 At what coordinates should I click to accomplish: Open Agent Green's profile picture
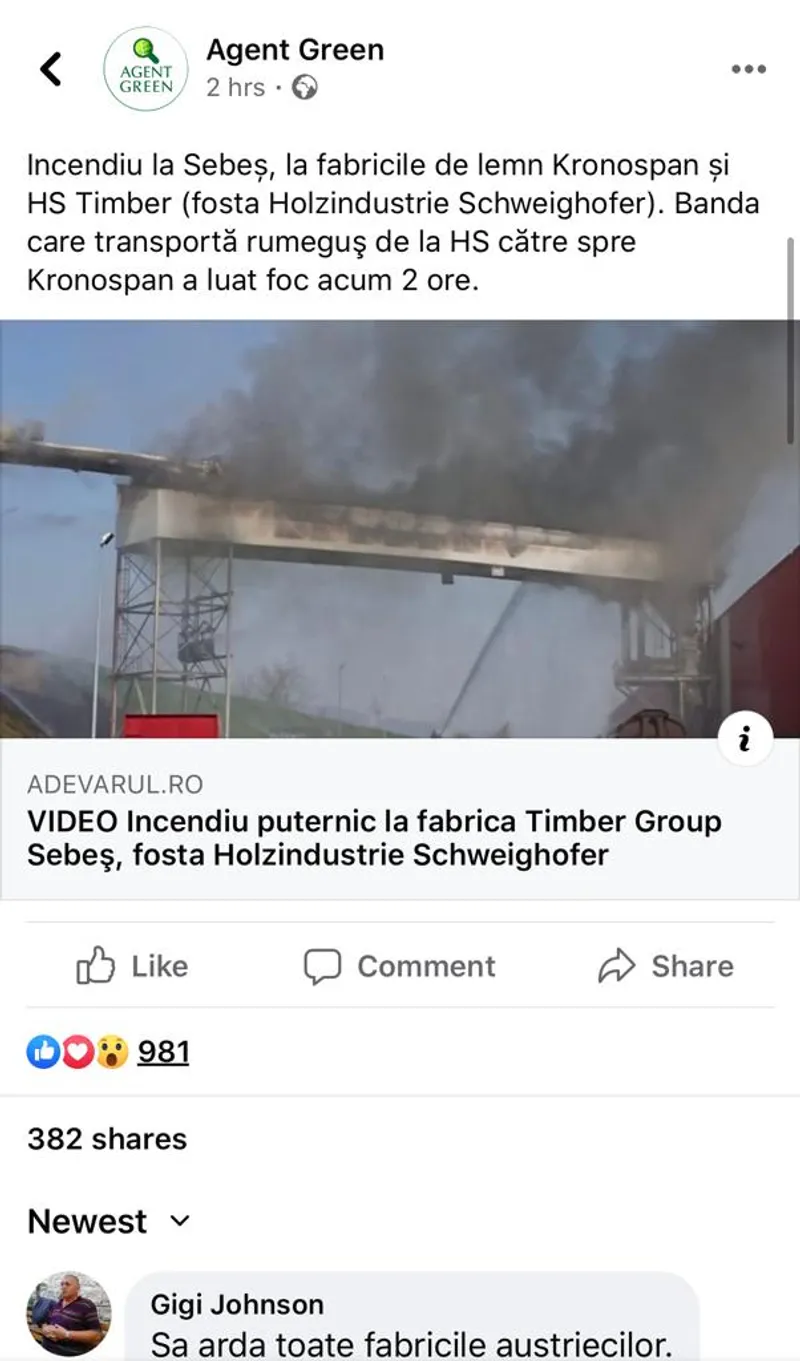point(146,69)
